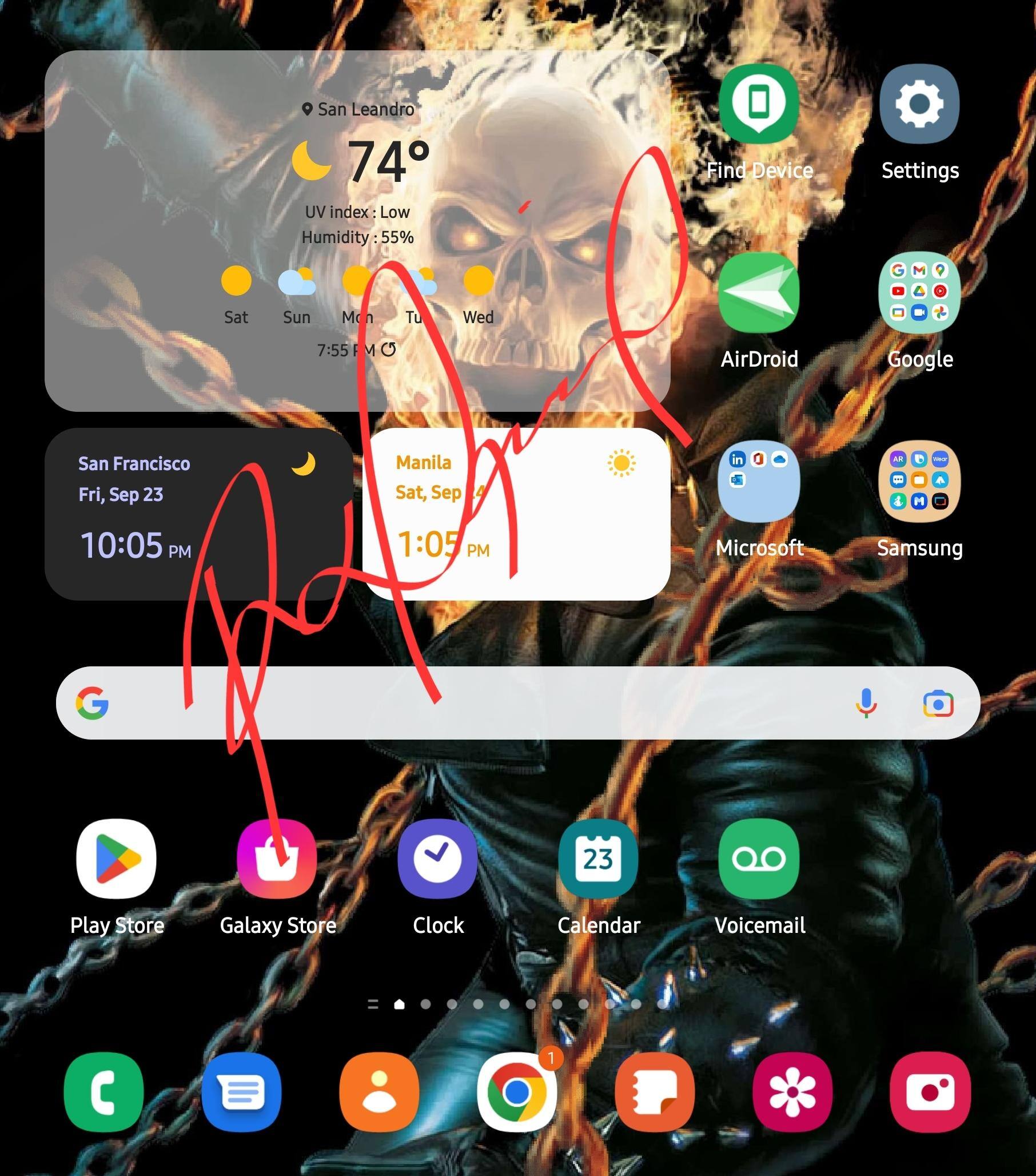1036x1176 pixels.
Task: Open the Google apps folder
Action: point(919,293)
